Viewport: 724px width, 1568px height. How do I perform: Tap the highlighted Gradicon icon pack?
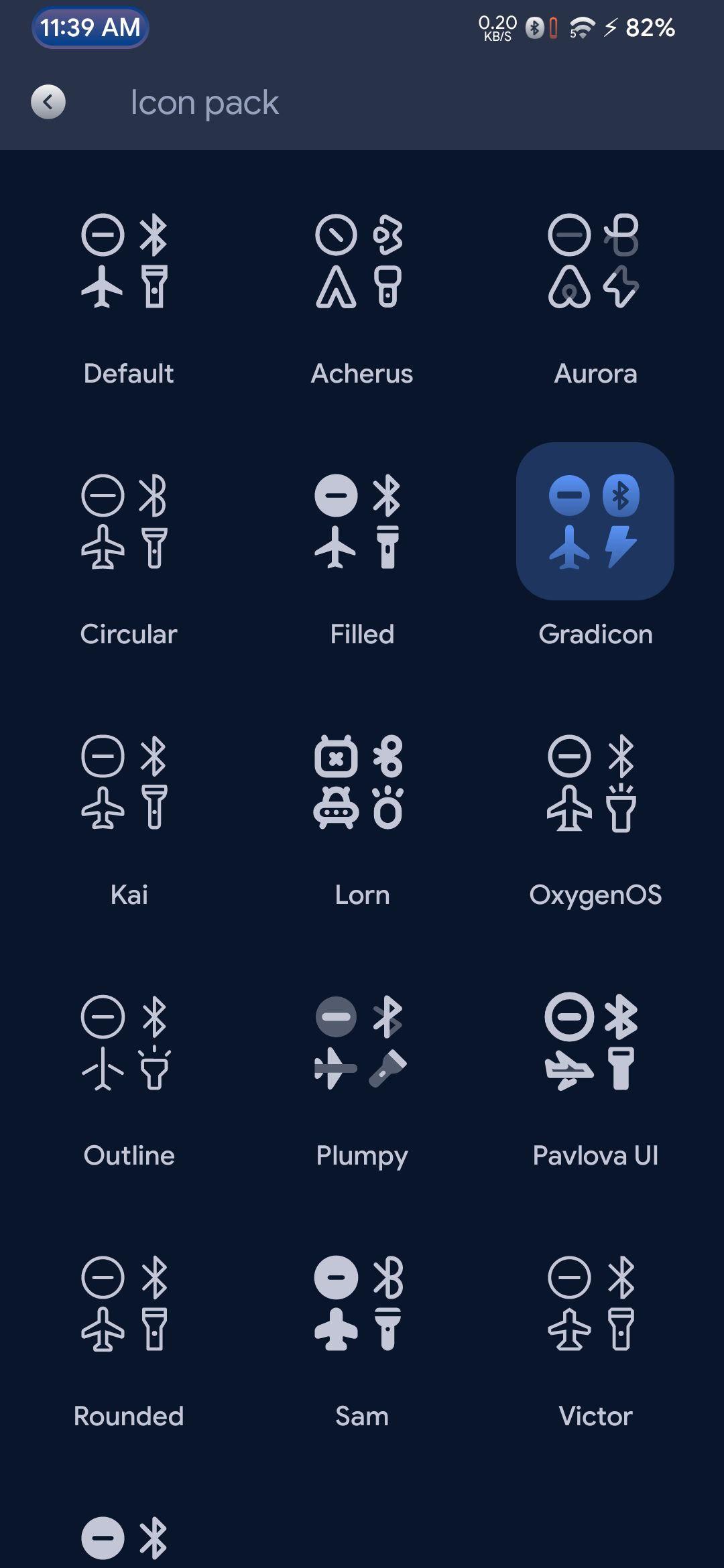pos(595,521)
